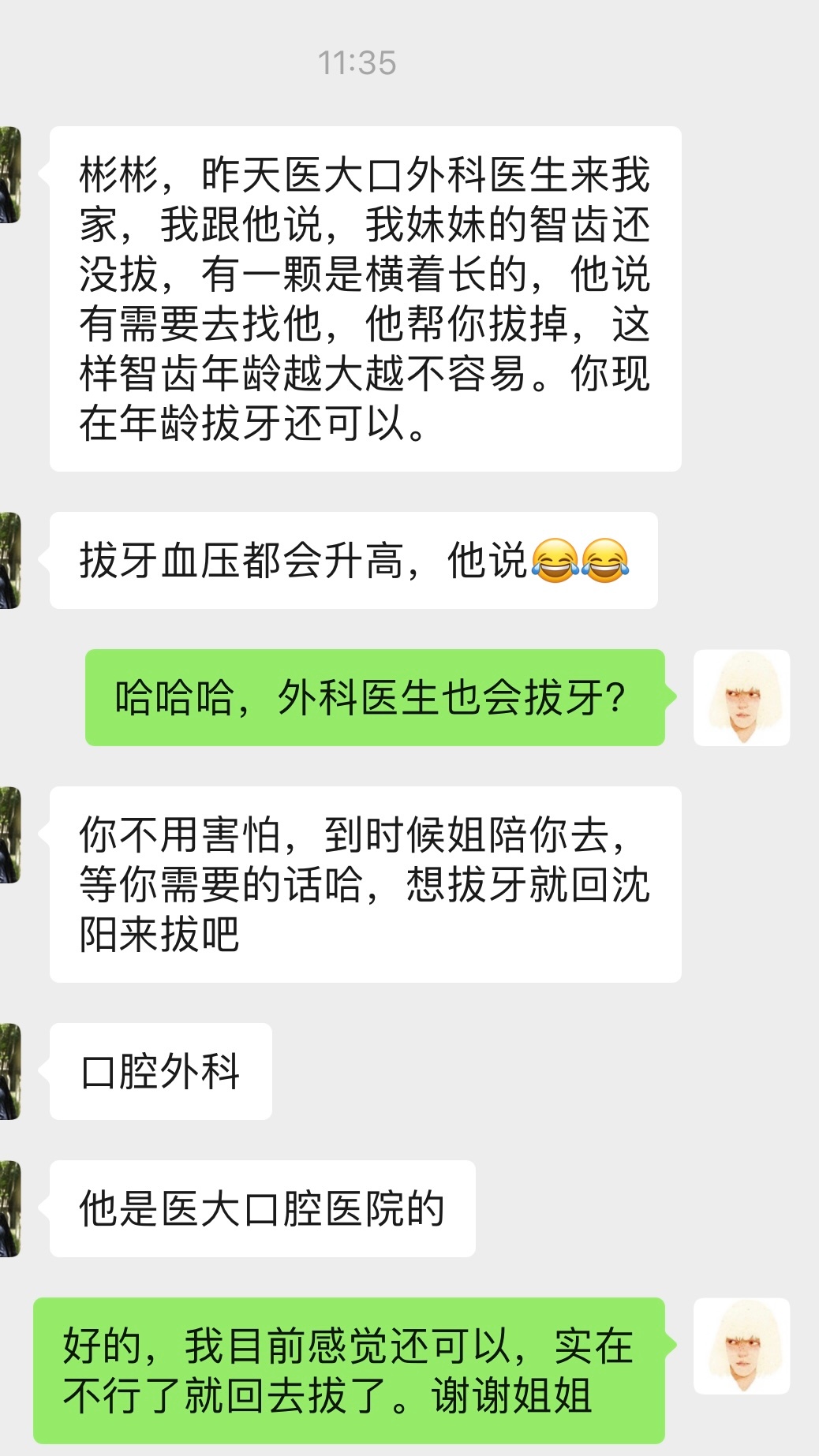Tap the avatar next to 拔牙血压都会升高
Screen dimensions: 819x1456
pos(9,560)
